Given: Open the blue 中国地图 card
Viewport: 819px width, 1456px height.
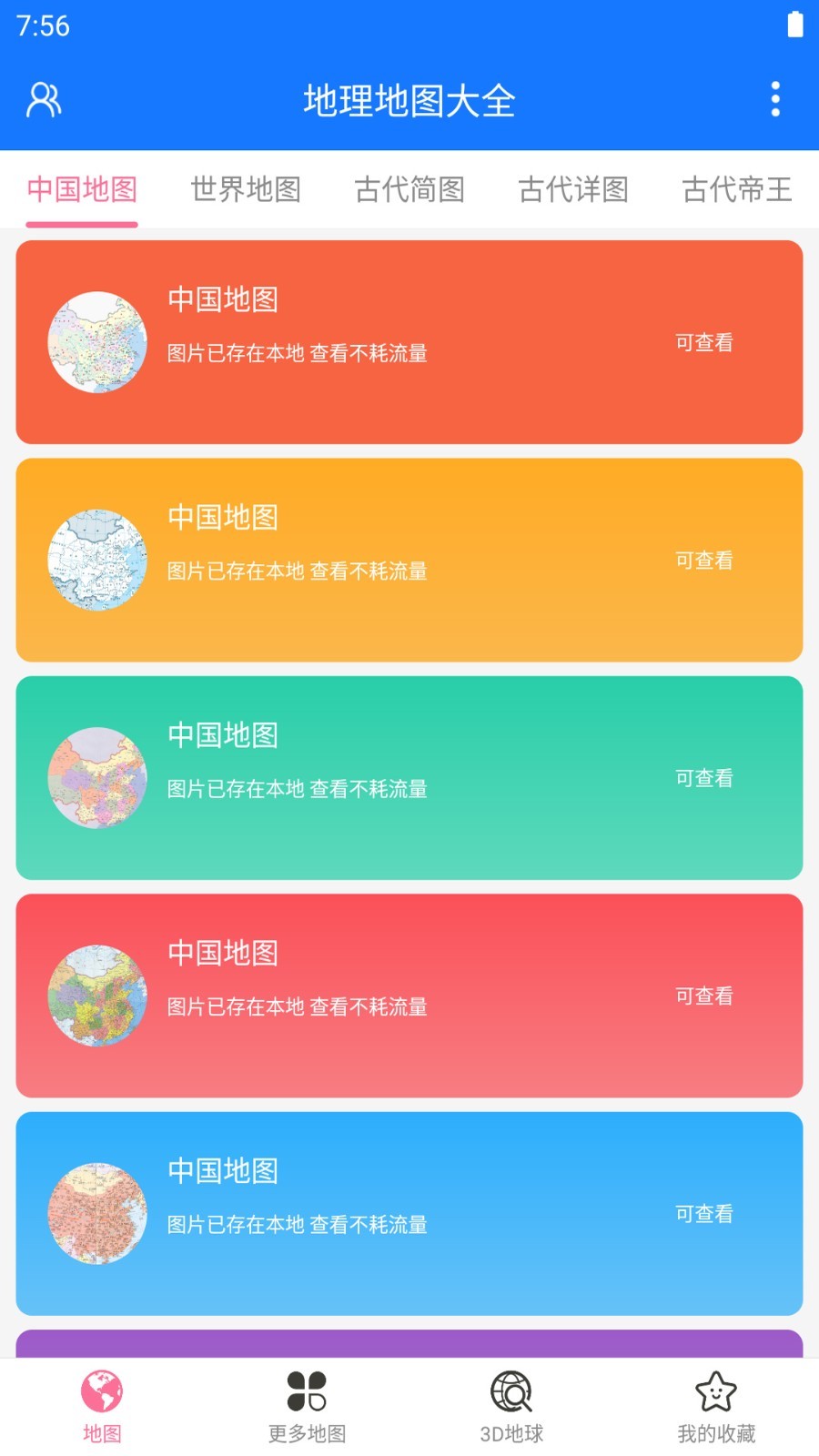Looking at the screenshot, I should click(x=409, y=1213).
